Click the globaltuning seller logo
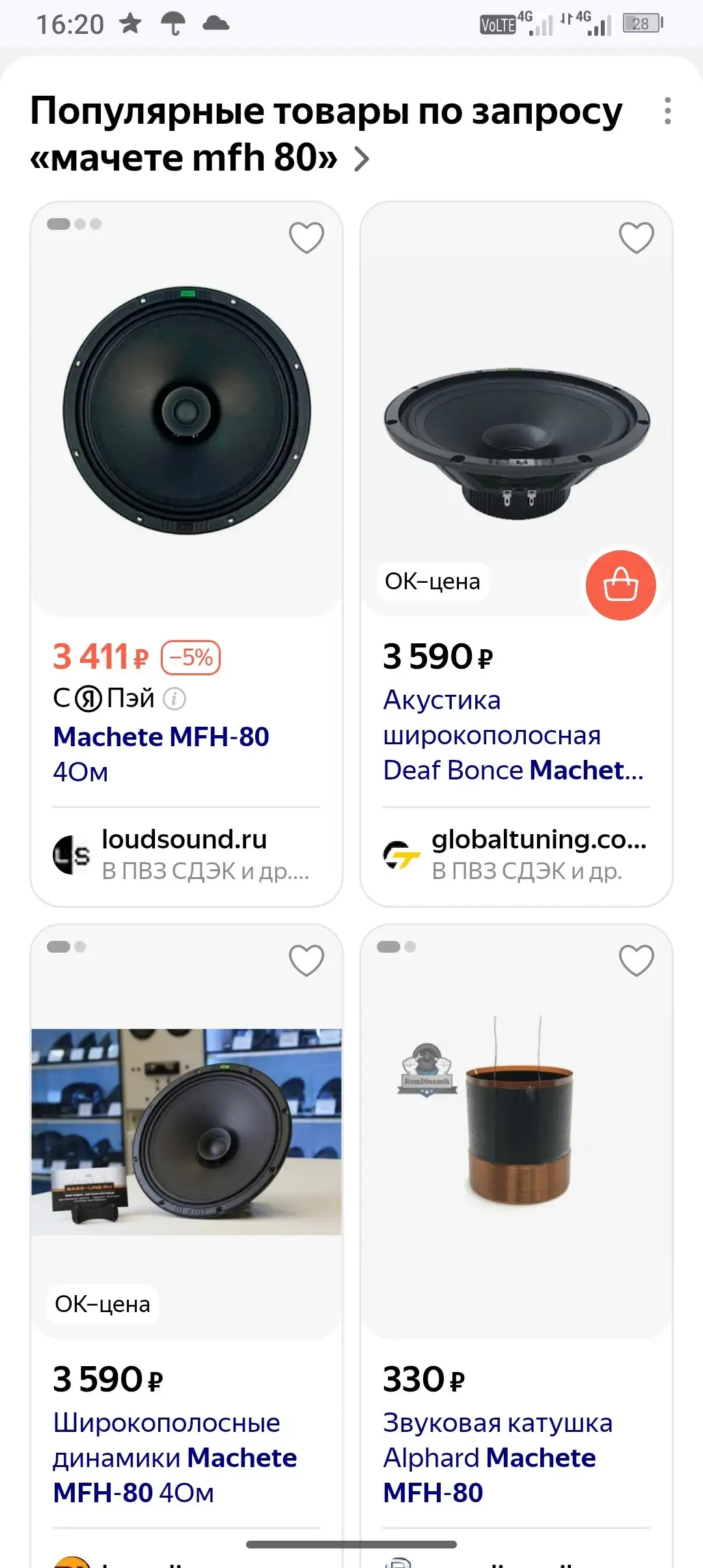Screen dimensions: 703x1568 click(402, 855)
